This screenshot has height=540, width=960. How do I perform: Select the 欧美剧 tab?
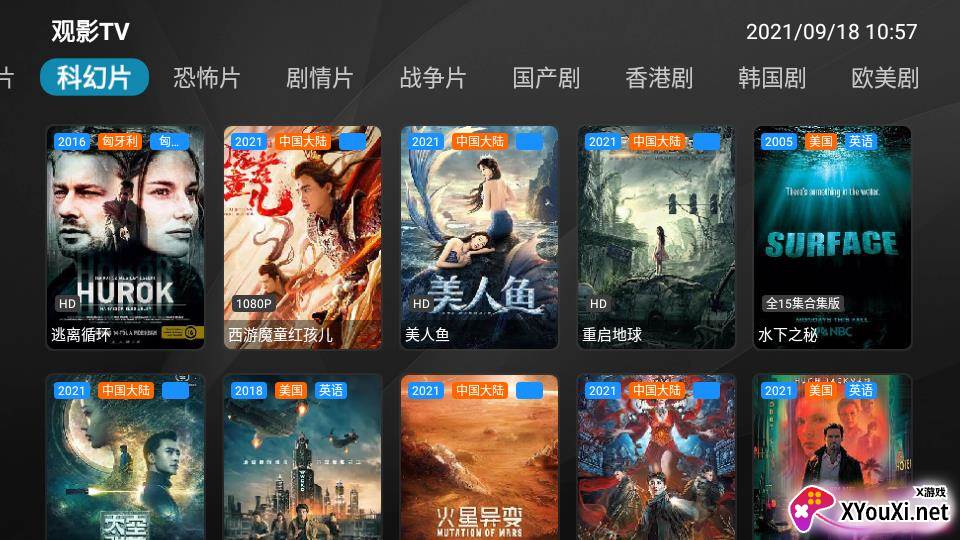coord(885,78)
